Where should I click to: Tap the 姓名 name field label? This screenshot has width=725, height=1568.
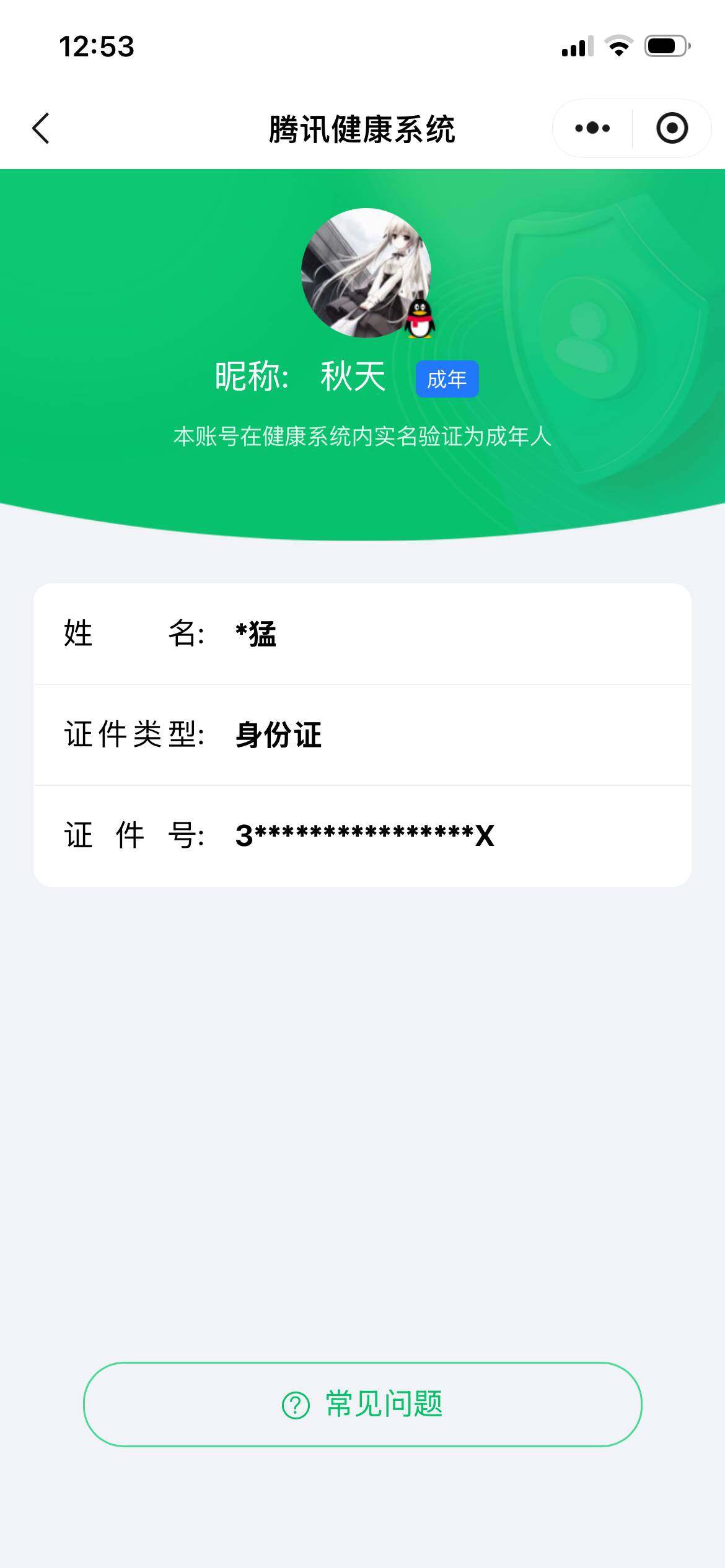133,633
